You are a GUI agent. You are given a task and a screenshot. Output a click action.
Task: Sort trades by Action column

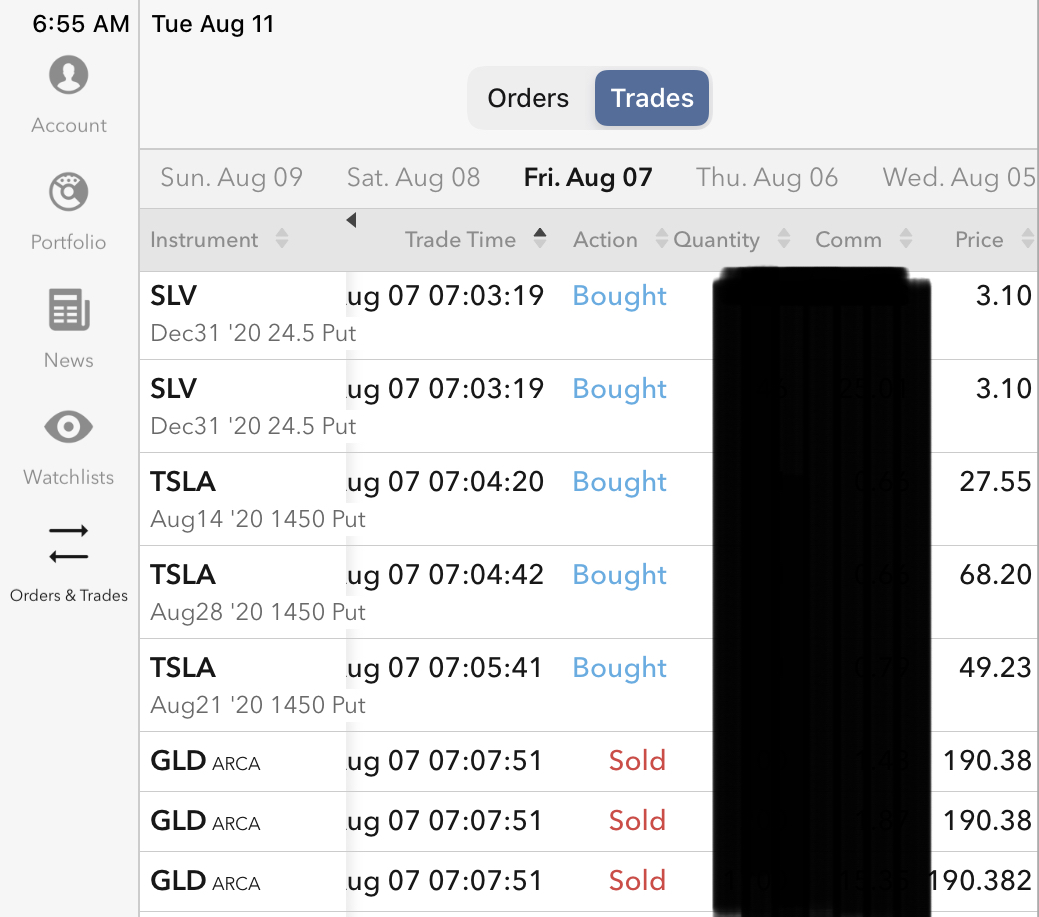point(606,240)
